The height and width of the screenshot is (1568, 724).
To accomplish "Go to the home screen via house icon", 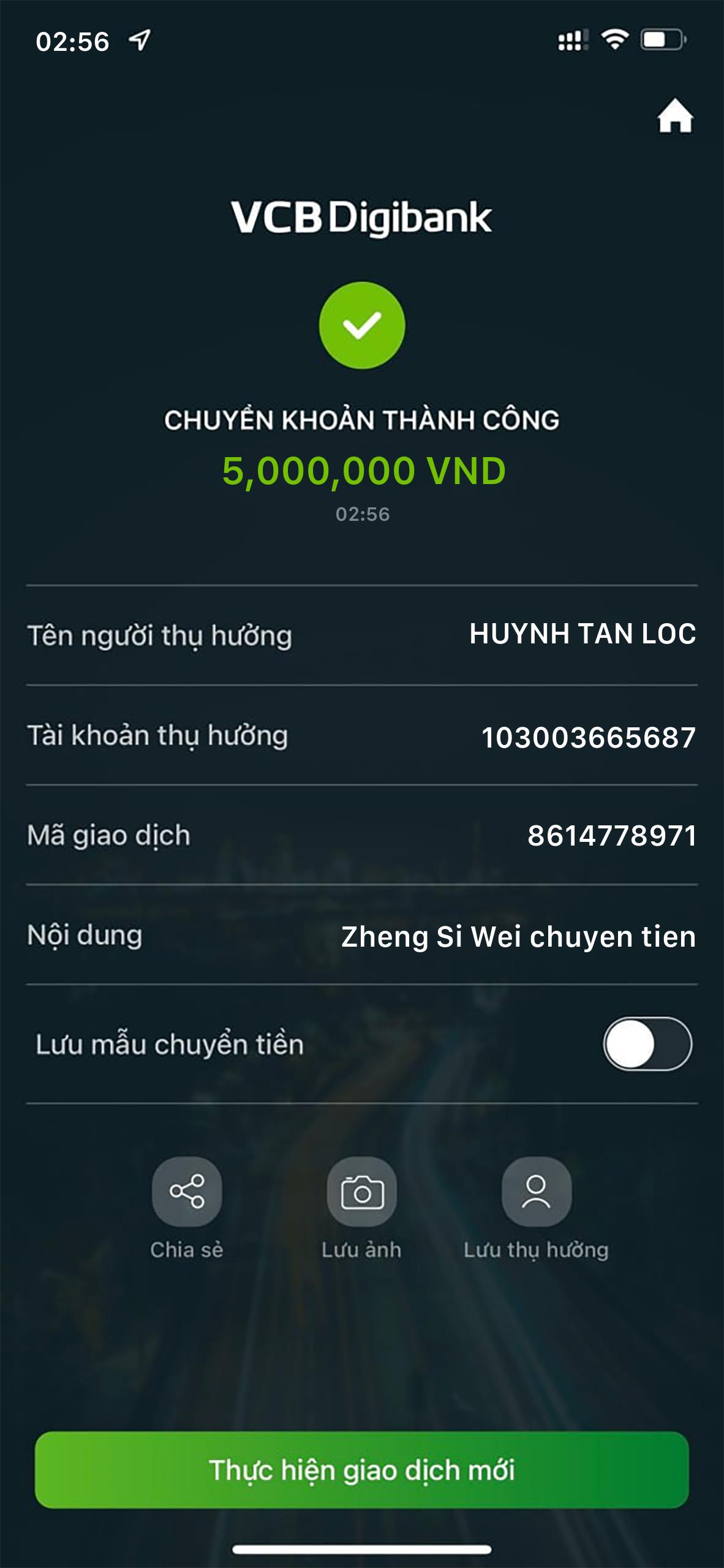I will [x=675, y=116].
